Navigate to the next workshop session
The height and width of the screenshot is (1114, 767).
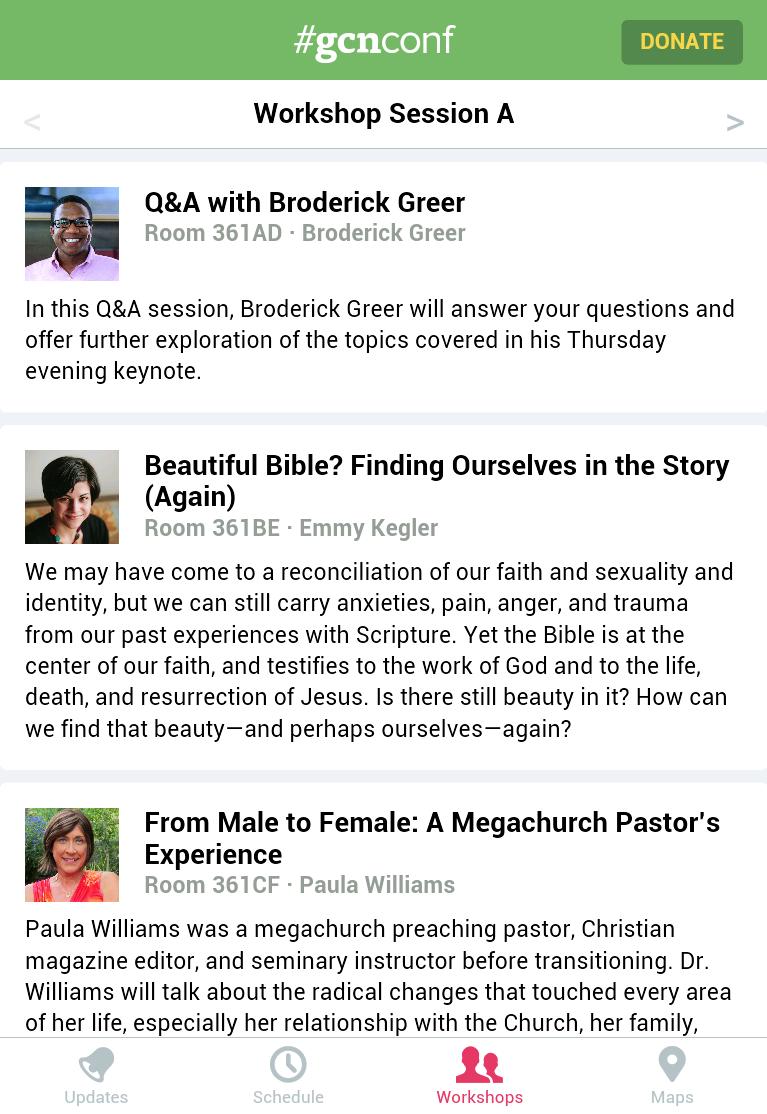click(735, 121)
